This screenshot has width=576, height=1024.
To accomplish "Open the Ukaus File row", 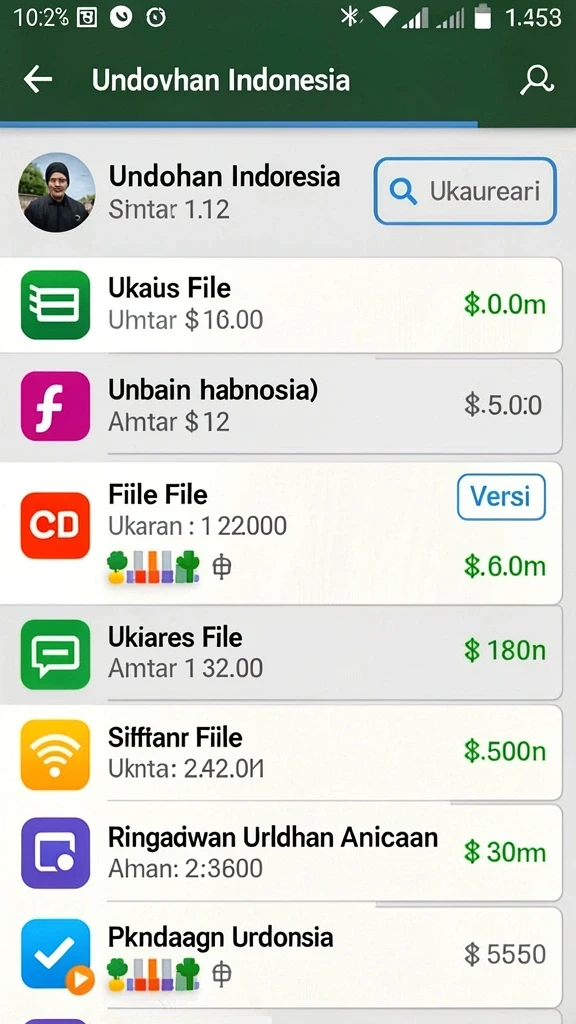I will [281, 304].
